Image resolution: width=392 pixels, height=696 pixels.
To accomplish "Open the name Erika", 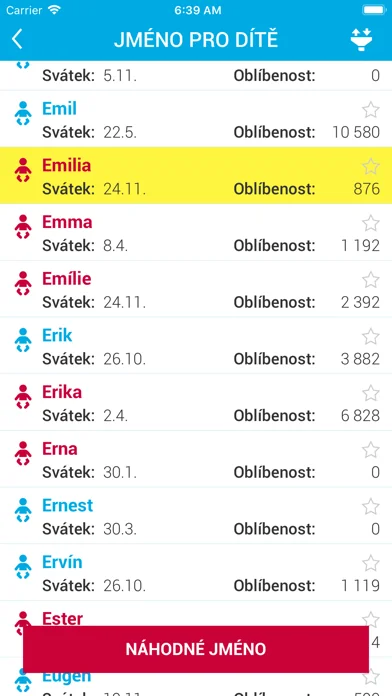I will pyautogui.click(x=196, y=402).
